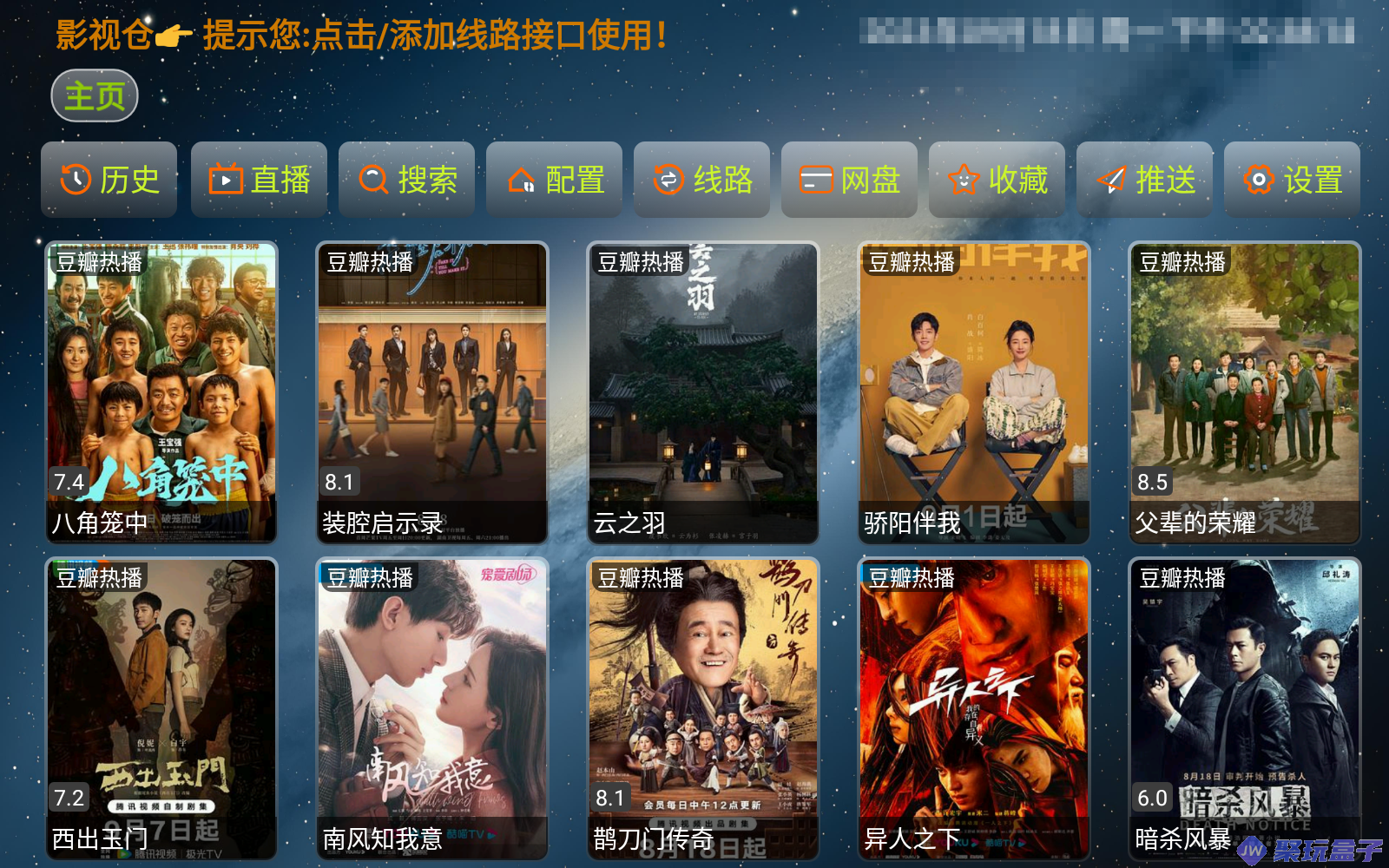The image size is (1389, 868).
Task: Tap the 主页 home button
Action: [x=95, y=95]
